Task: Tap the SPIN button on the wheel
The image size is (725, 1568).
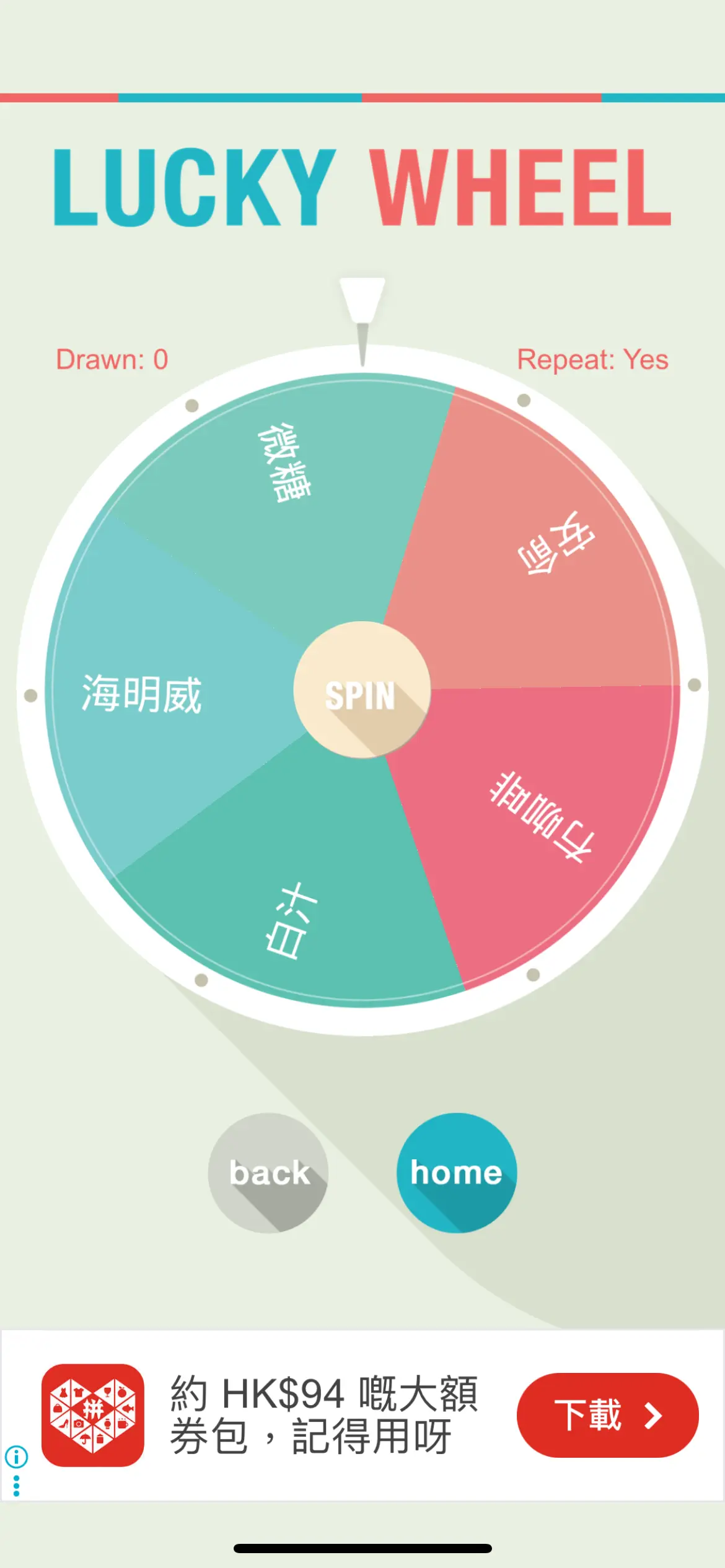Action: click(x=362, y=689)
